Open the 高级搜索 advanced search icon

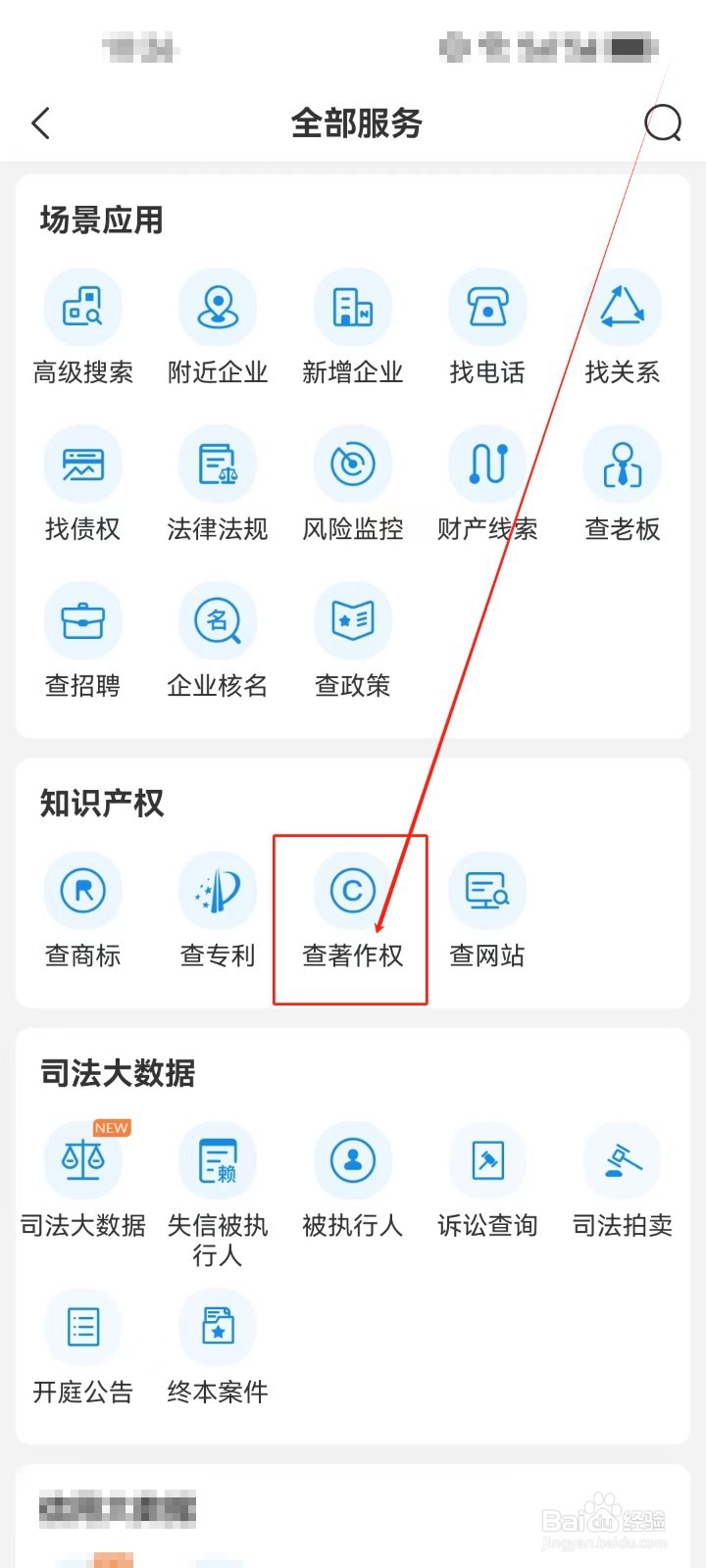83,307
